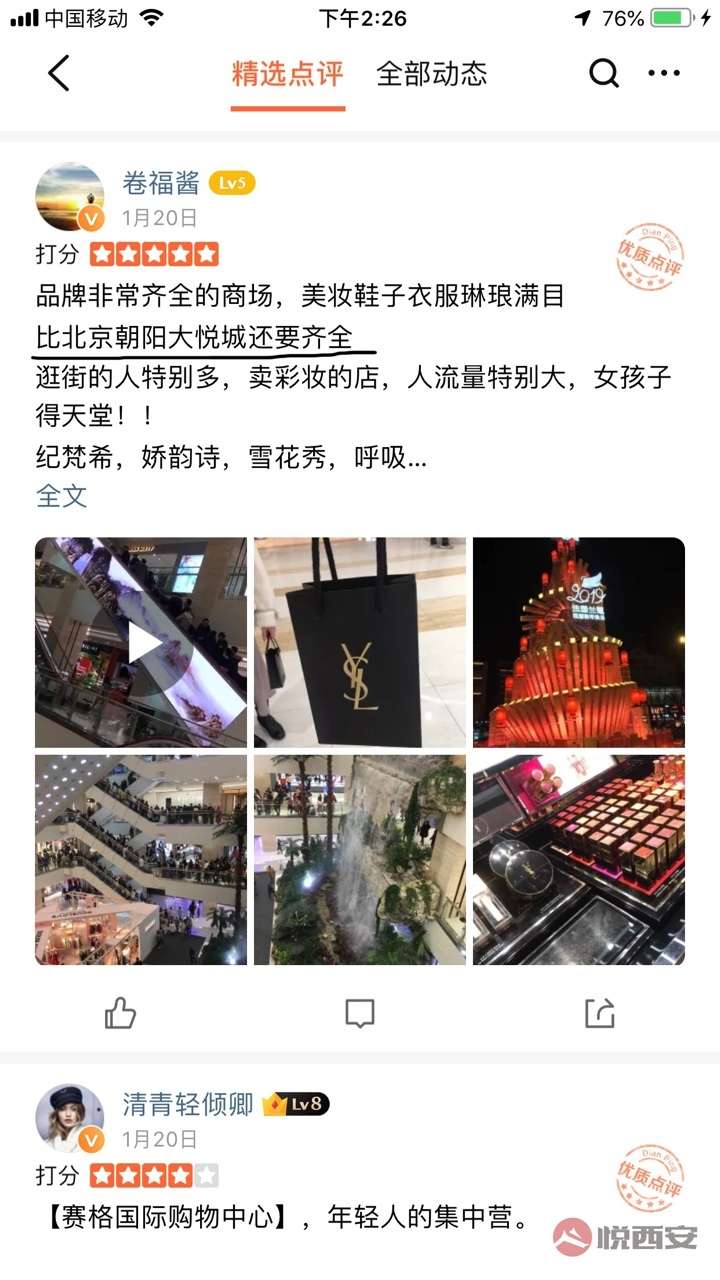Viewport: 720px width, 1280px height.
Task: Select the 精选点评 tab
Action: [287, 73]
